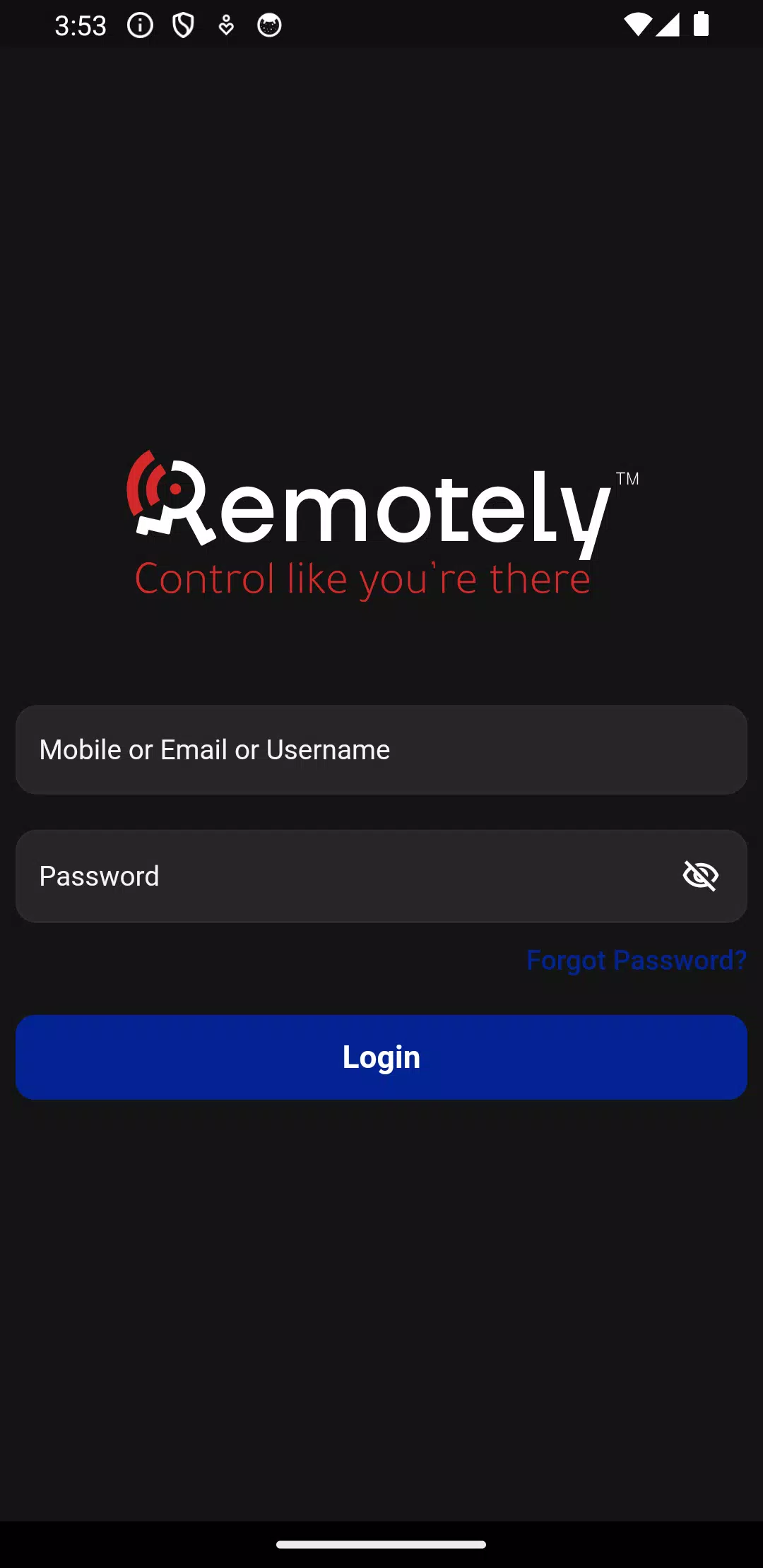763x1568 pixels.
Task: Tap the blue Login button
Action: pyautogui.click(x=381, y=1057)
